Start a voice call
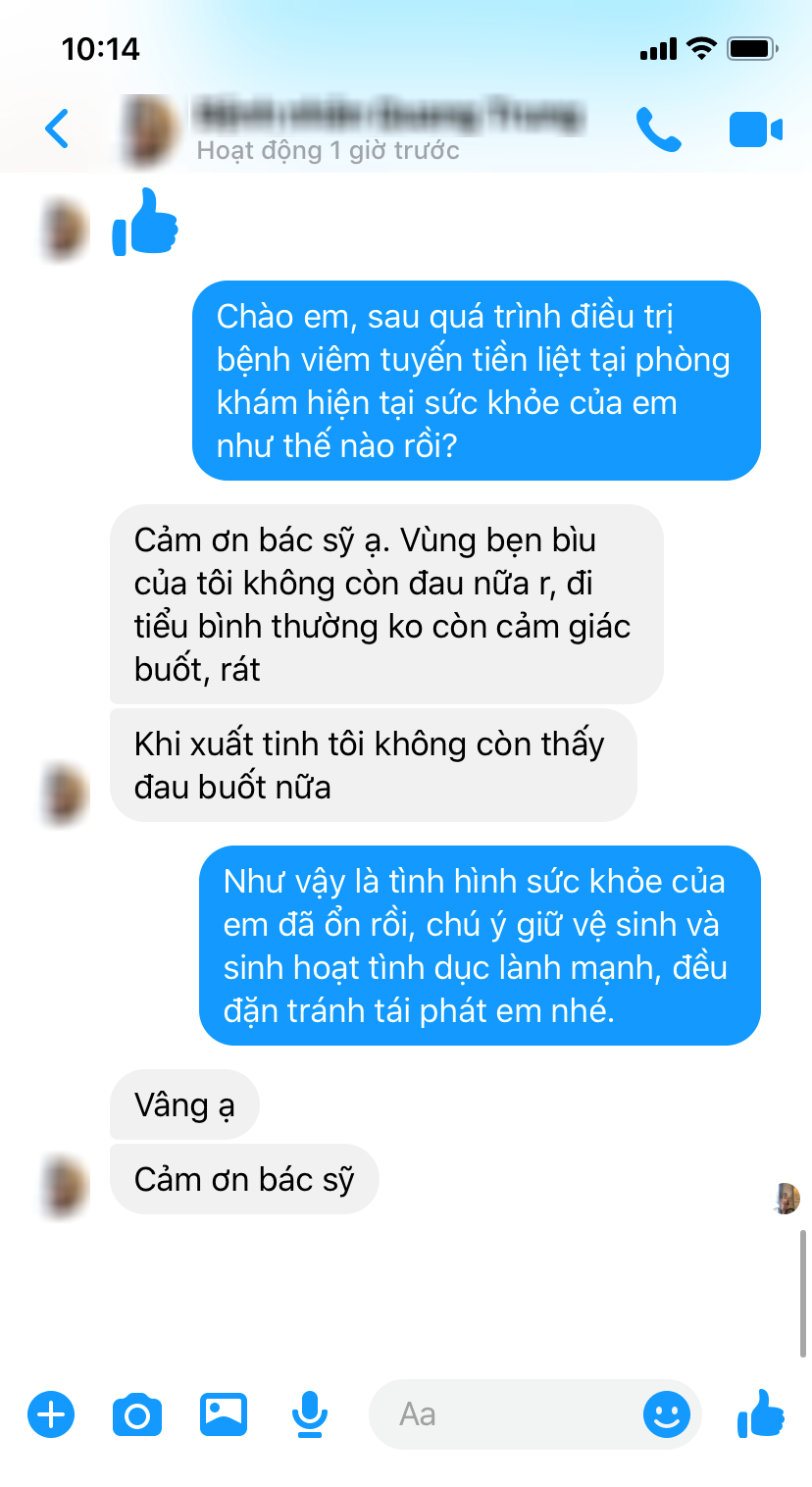 tap(659, 129)
